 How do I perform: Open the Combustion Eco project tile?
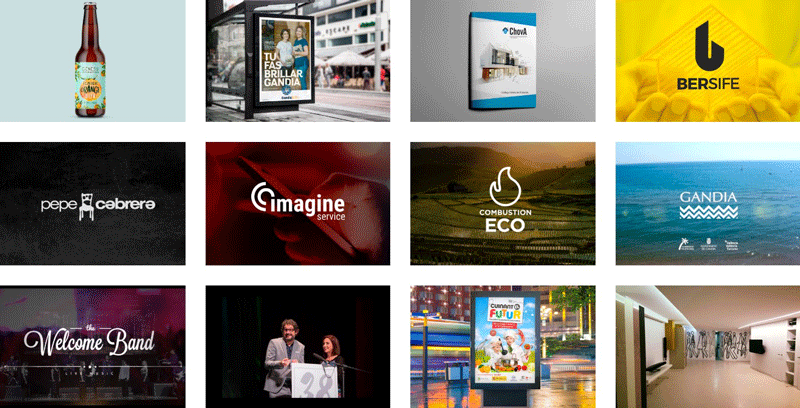point(502,203)
